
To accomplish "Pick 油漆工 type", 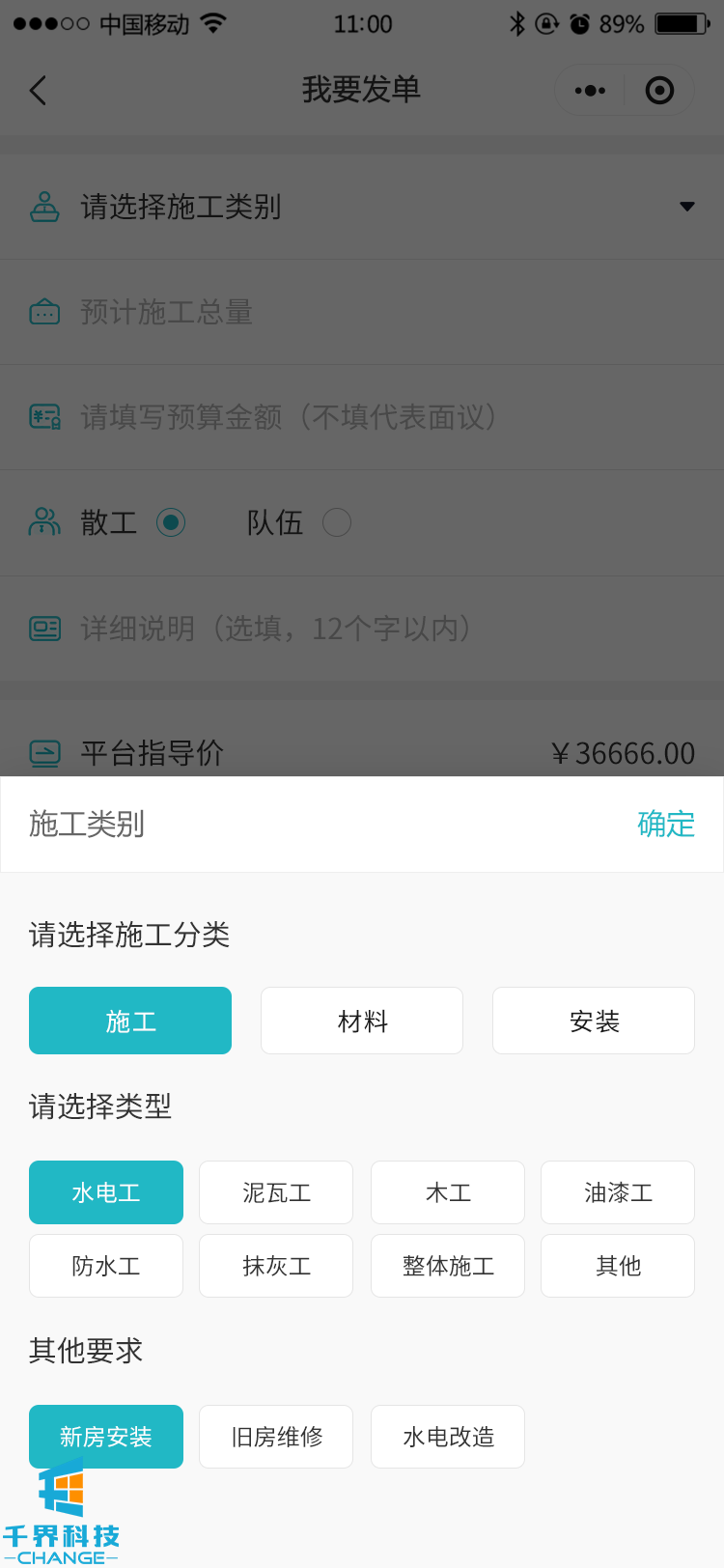I will click(x=618, y=1192).
